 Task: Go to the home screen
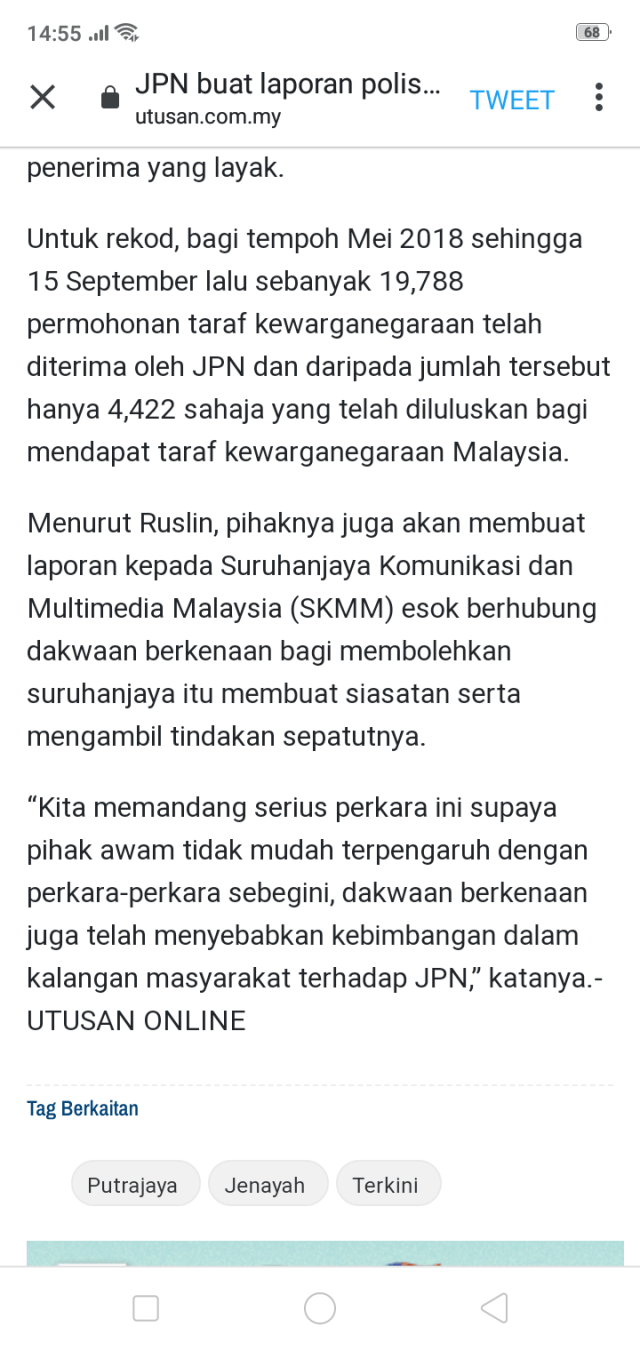(x=320, y=1308)
